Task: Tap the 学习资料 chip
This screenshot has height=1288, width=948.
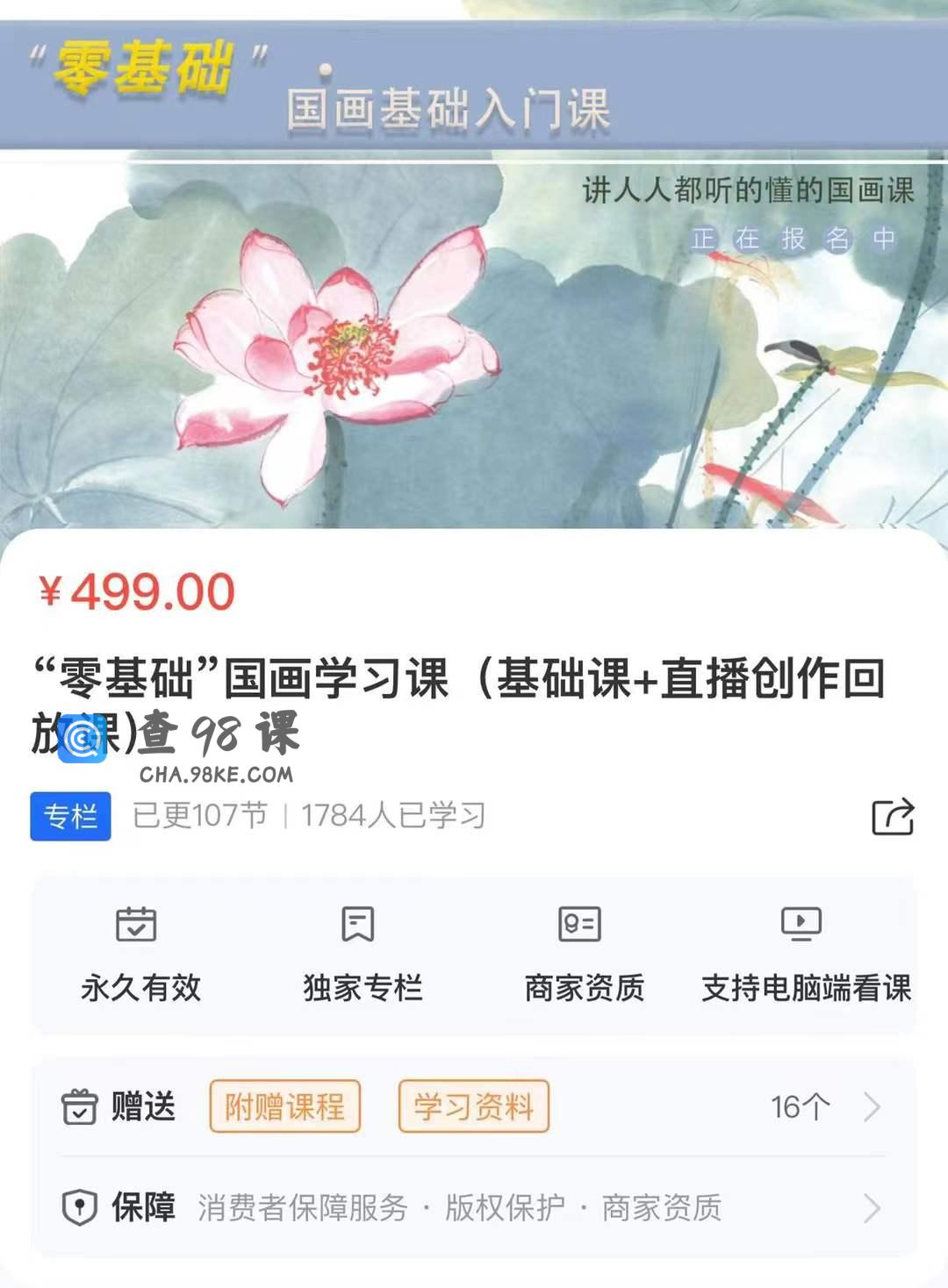Action: pos(473,1106)
